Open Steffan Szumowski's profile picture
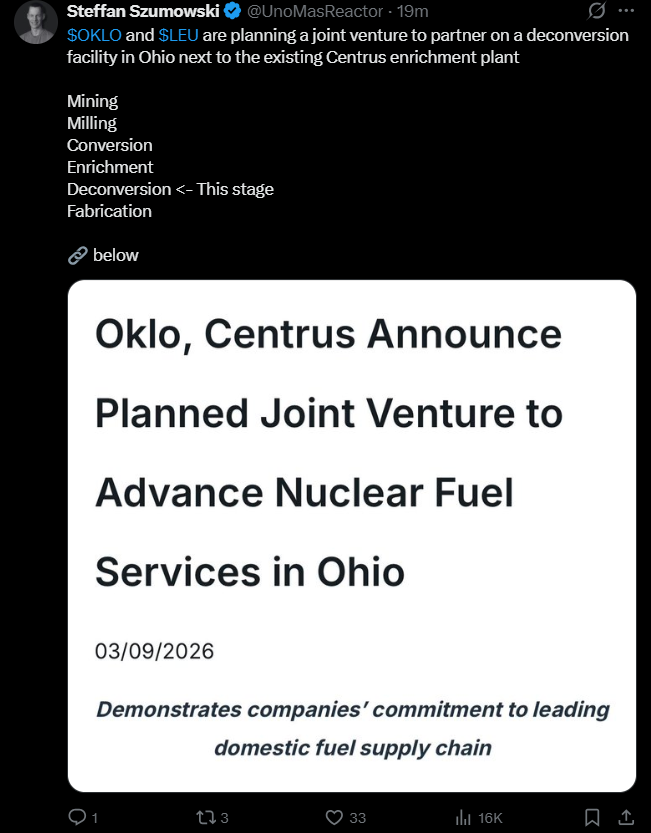This screenshot has width=651, height=833. click(x=36, y=20)
